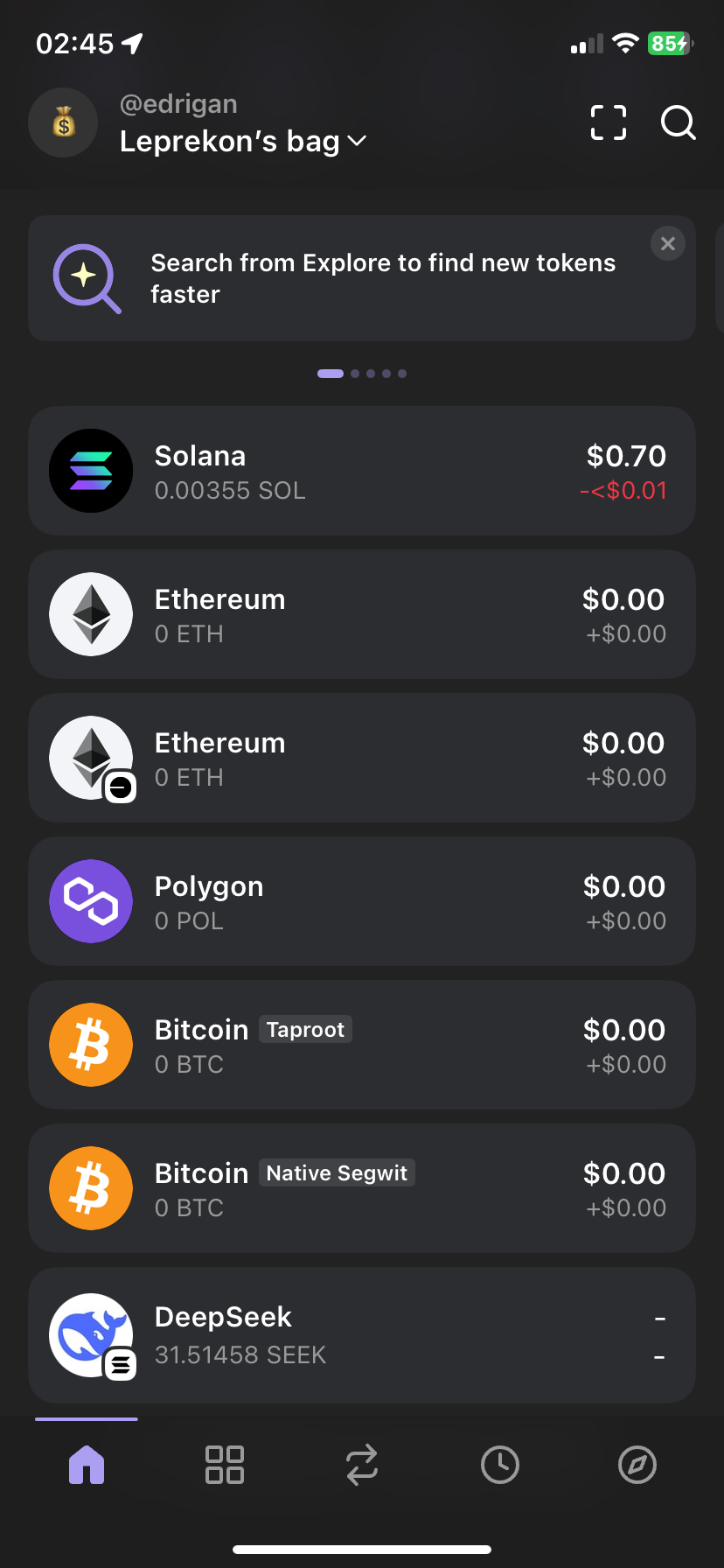
Task: Switch to the explore compass tab
Action: 637,1465
